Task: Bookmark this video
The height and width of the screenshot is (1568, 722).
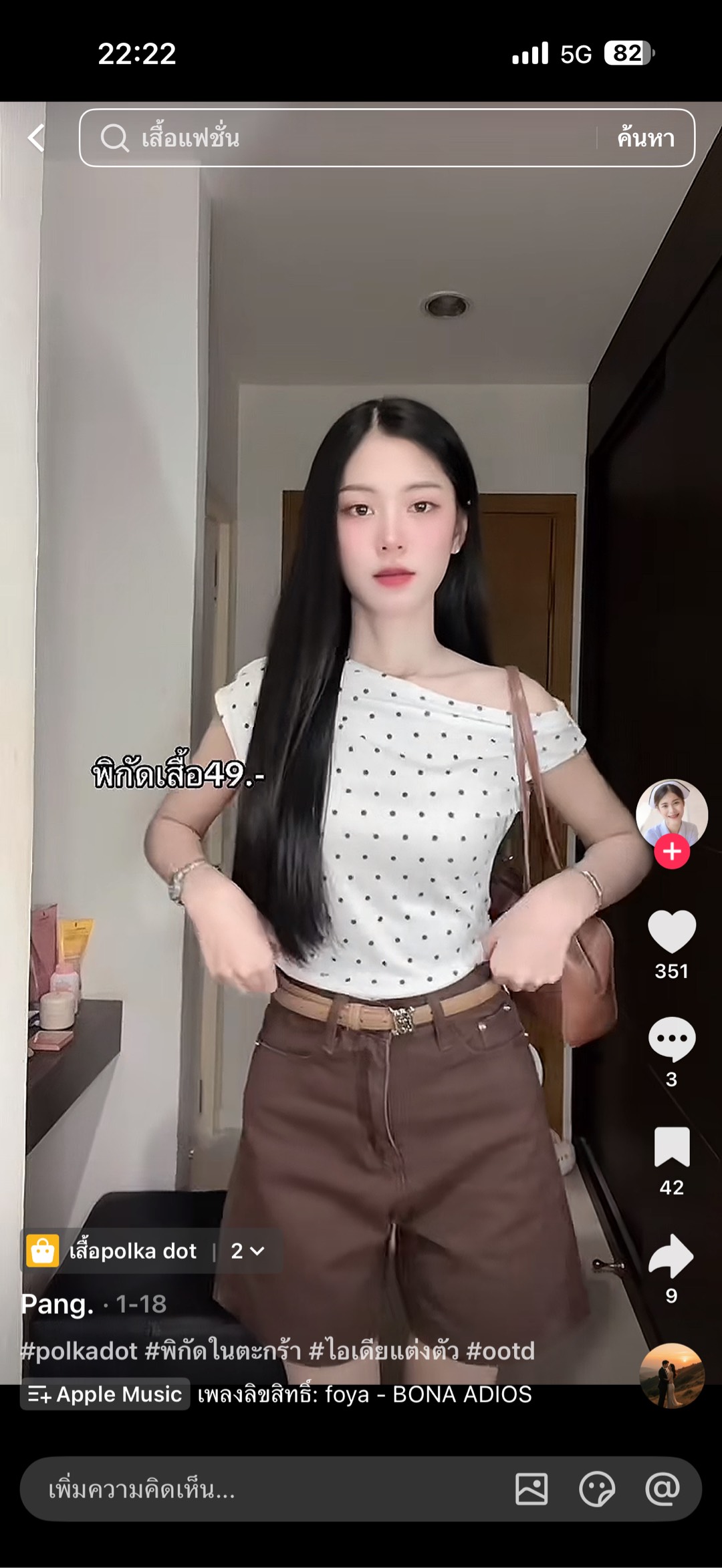Action: (671, 1147)
